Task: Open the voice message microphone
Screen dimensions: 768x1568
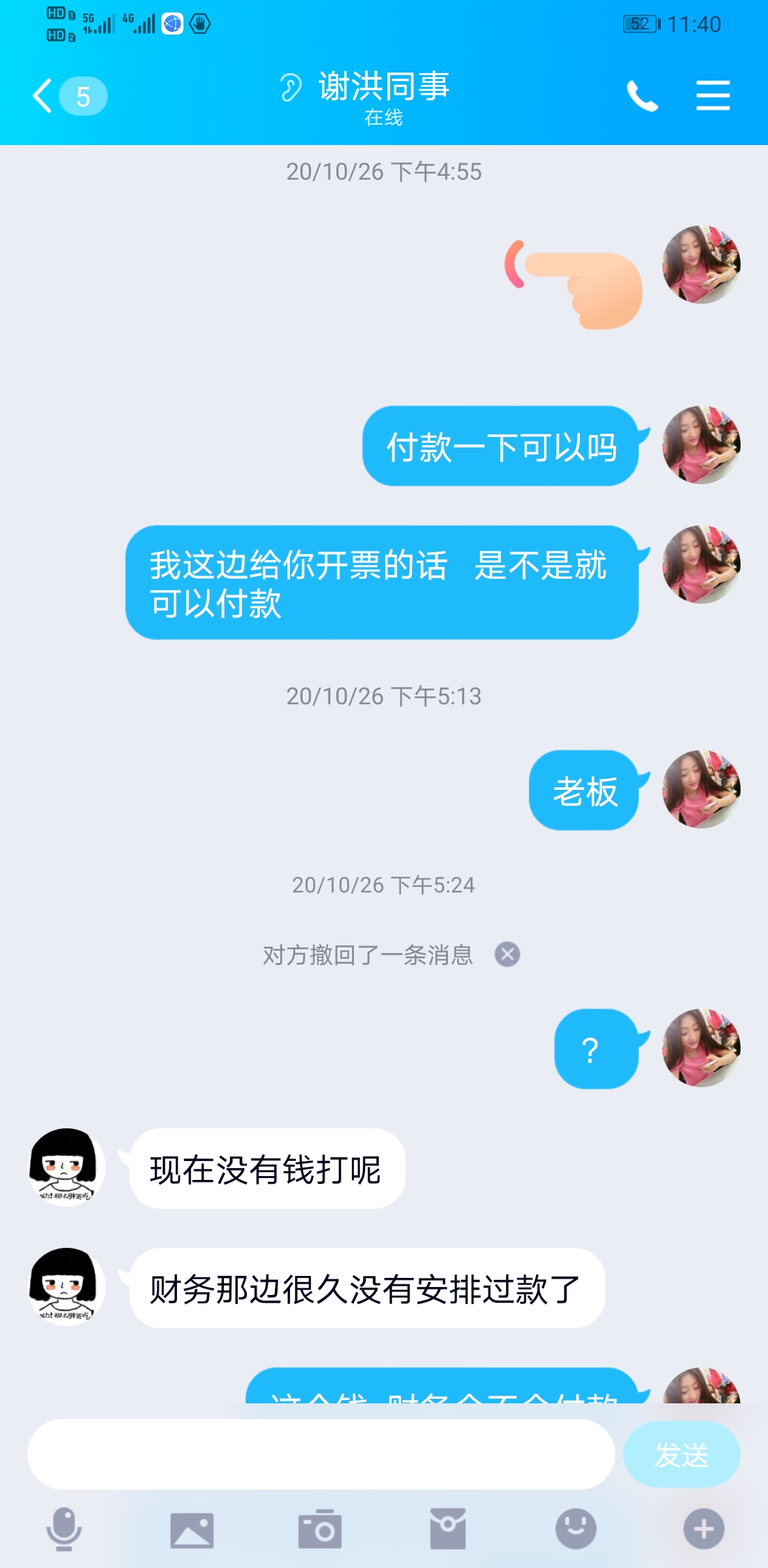Action: point(64,1529)
